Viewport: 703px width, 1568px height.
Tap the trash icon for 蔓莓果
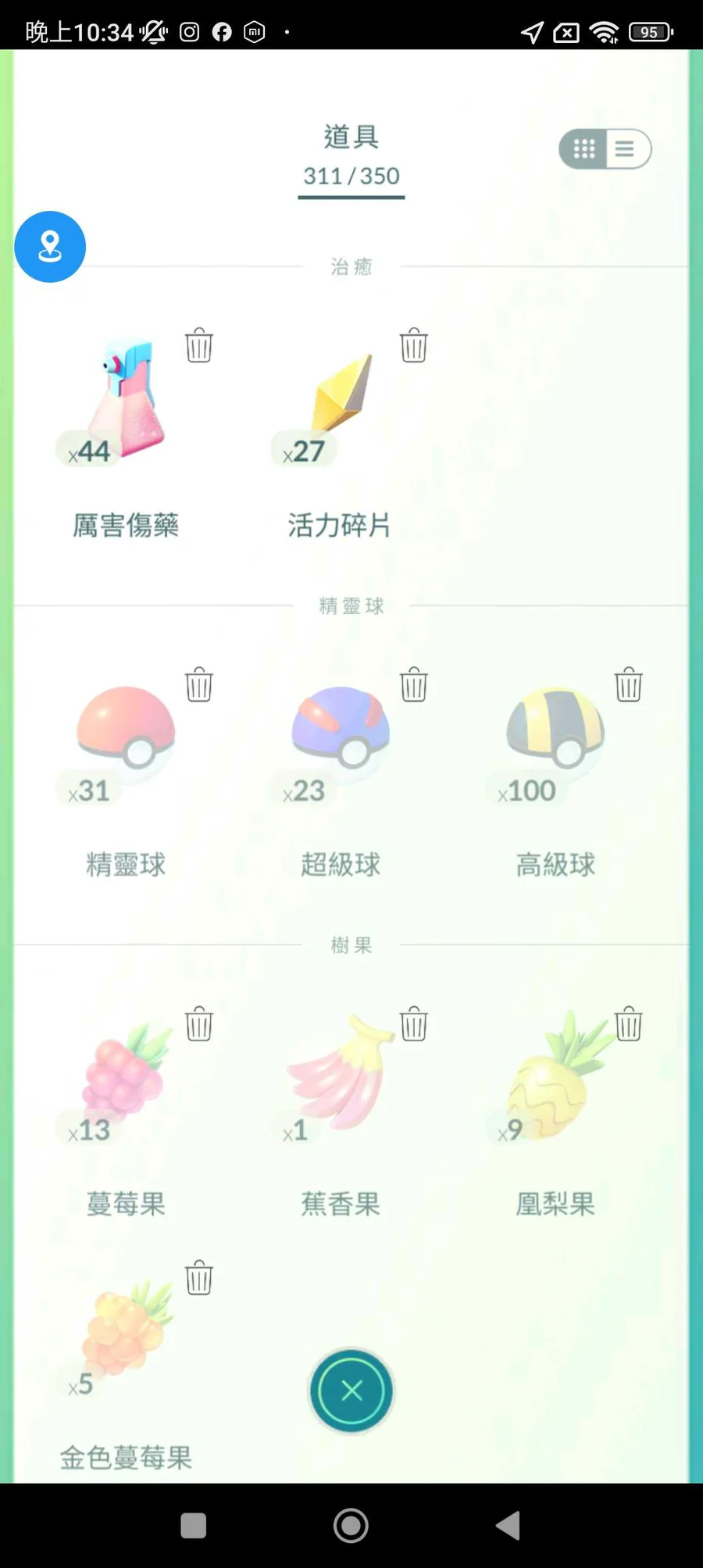point(199,1024)
